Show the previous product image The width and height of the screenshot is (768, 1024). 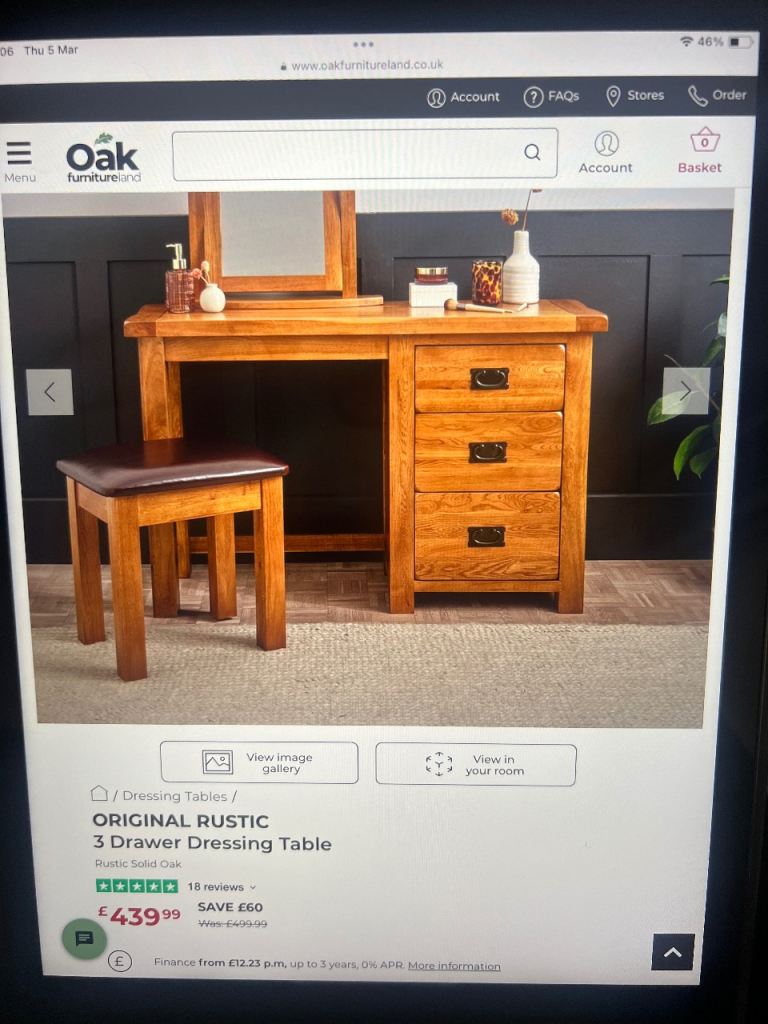[x=50, y=392]
